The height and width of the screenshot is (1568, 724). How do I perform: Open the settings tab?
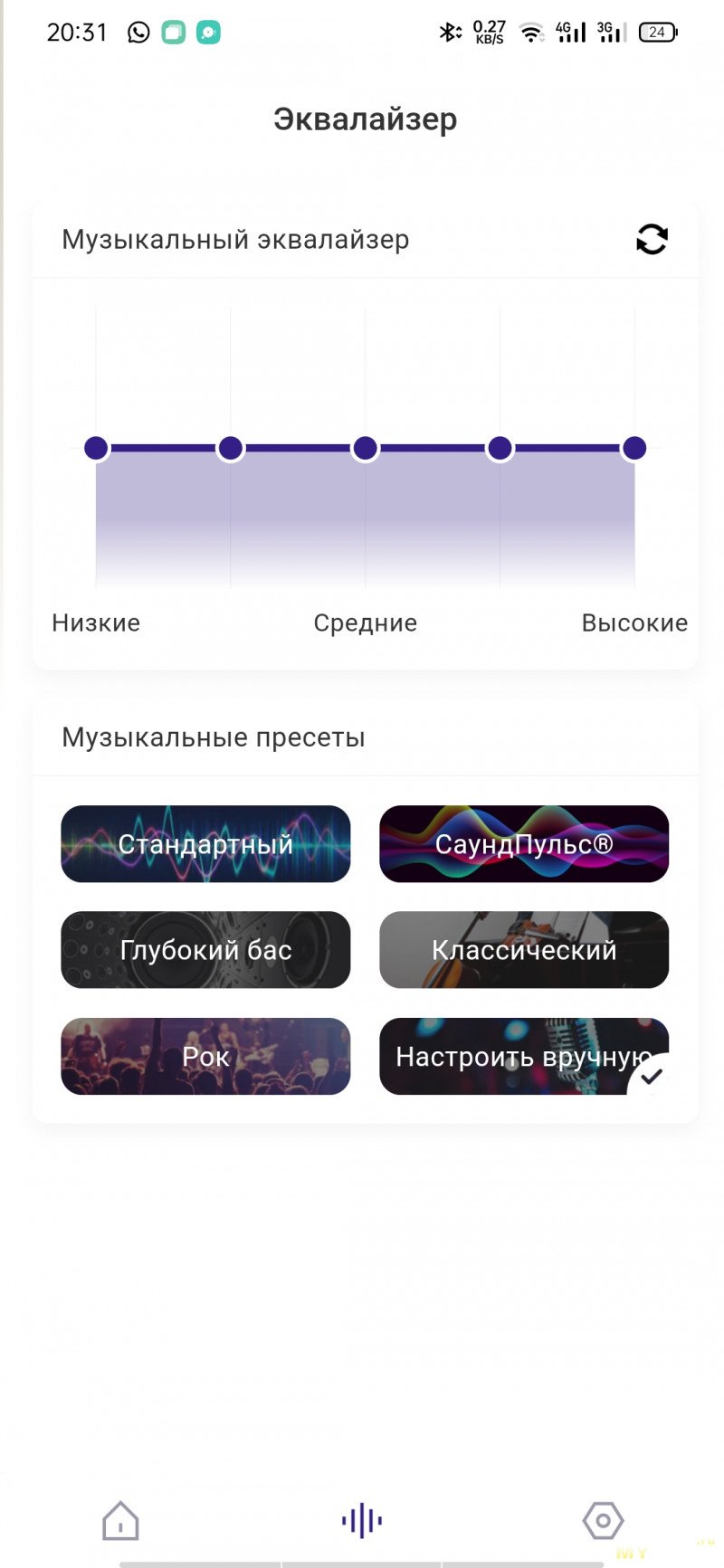603,1521
